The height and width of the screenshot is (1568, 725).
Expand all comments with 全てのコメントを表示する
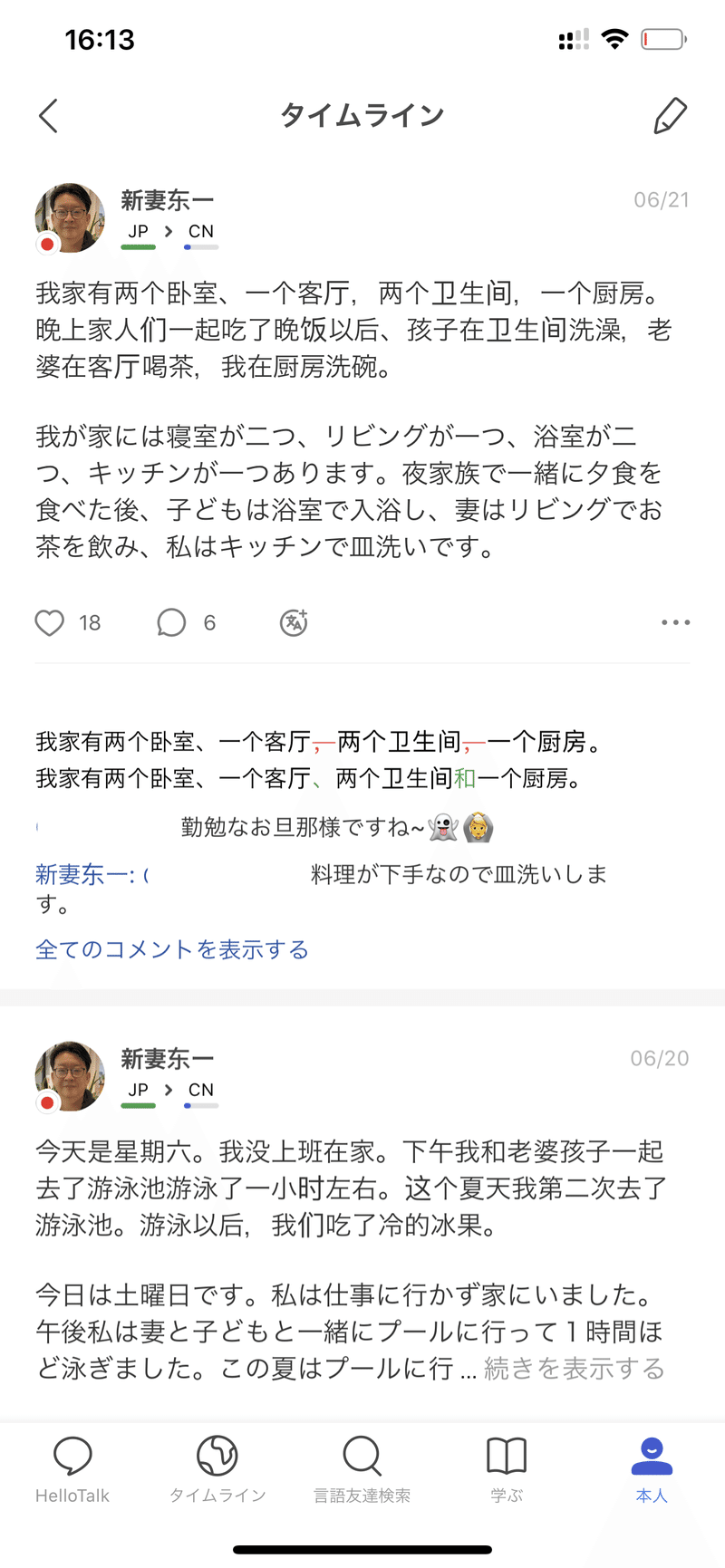point(171,949)
